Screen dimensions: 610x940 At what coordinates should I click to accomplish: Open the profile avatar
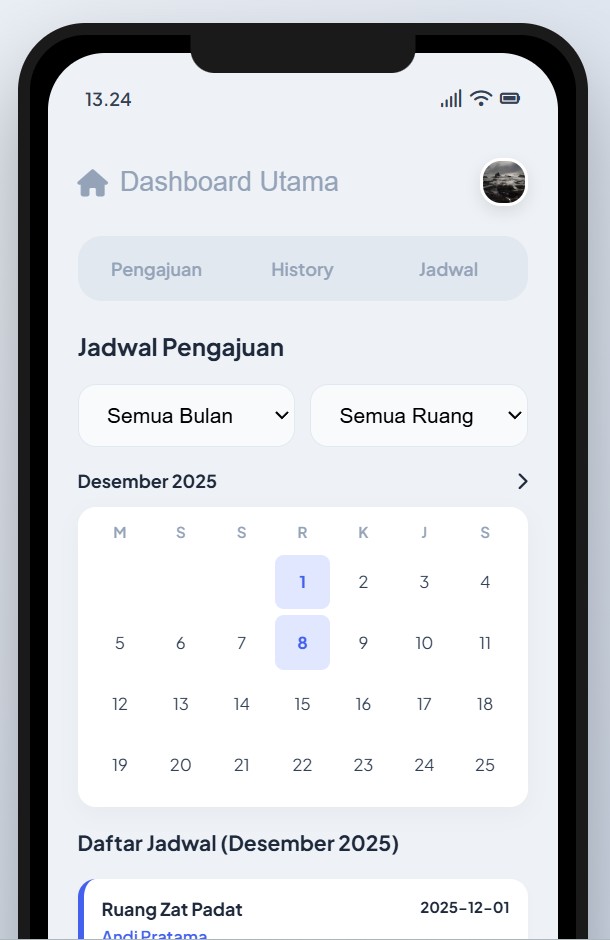[x=504, y=182]
